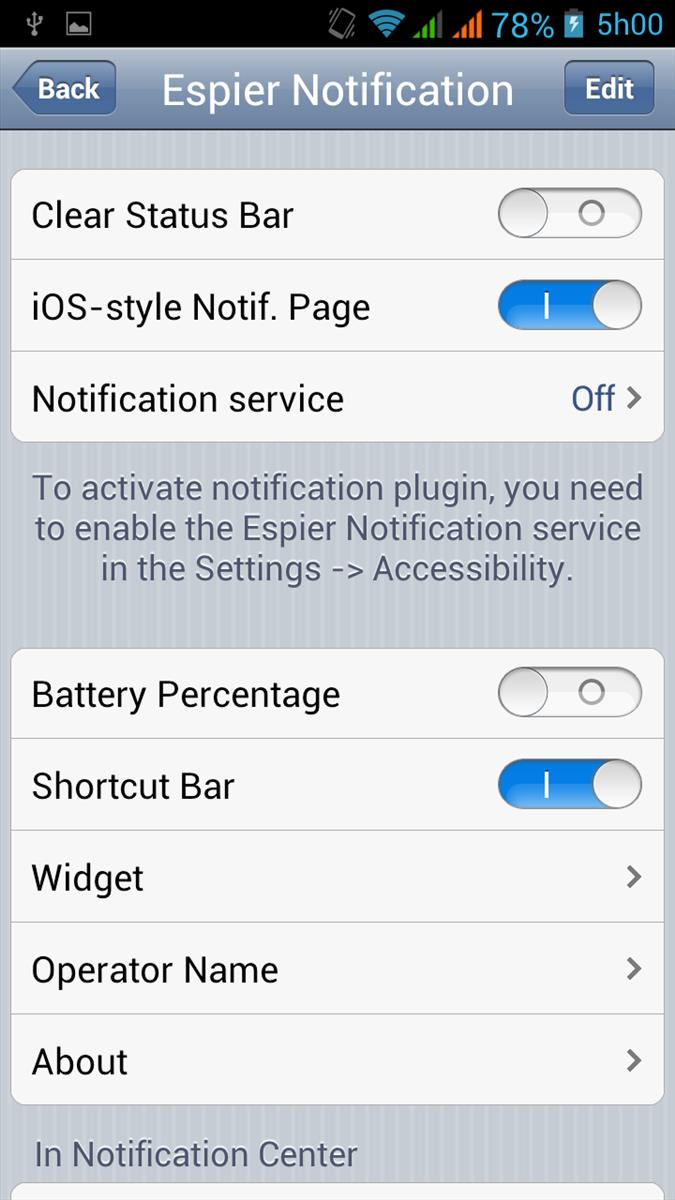The image size is (675, 1200).
Task: Turn off iOS-style Notif. Page
Action: (x=569, y=306)
